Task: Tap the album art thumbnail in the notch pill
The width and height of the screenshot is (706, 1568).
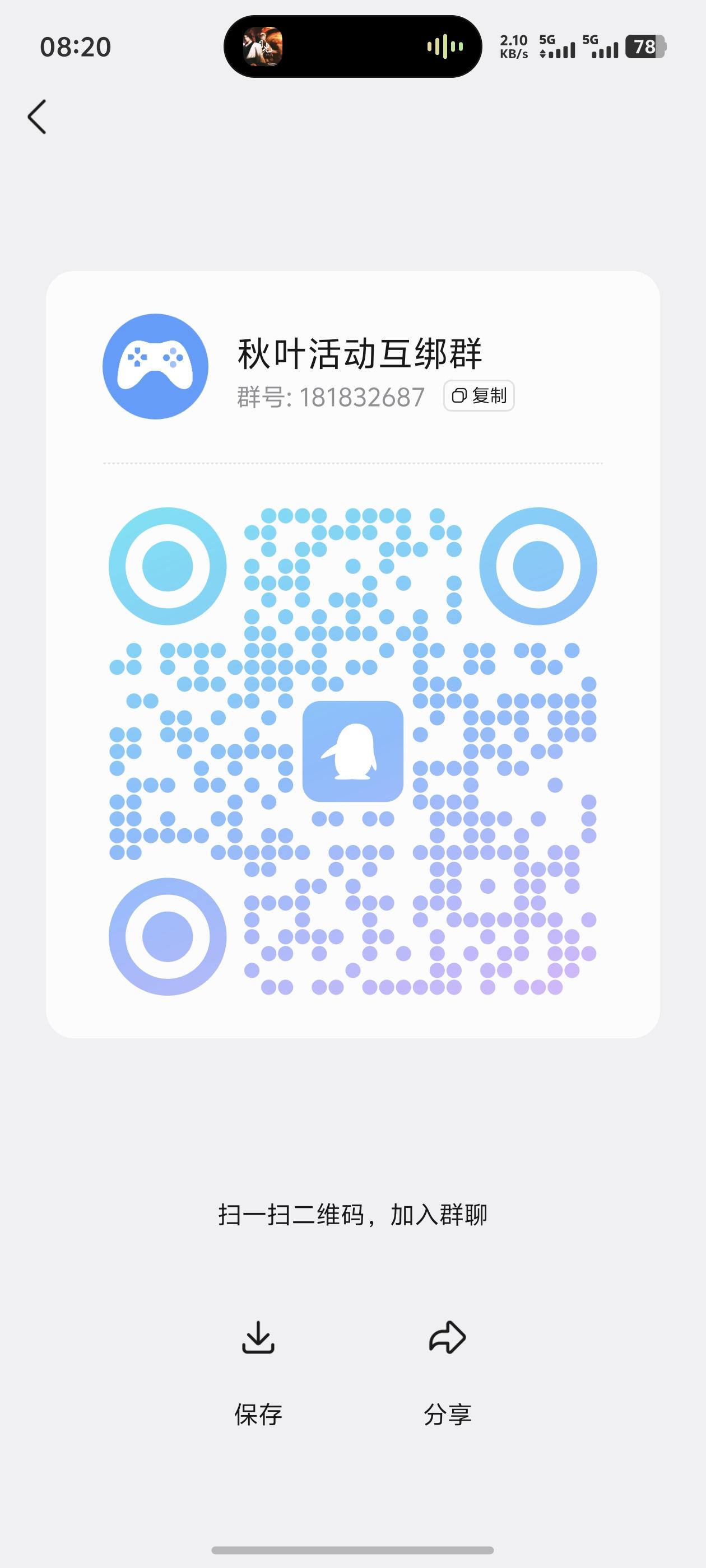Action: pos(263,46)
